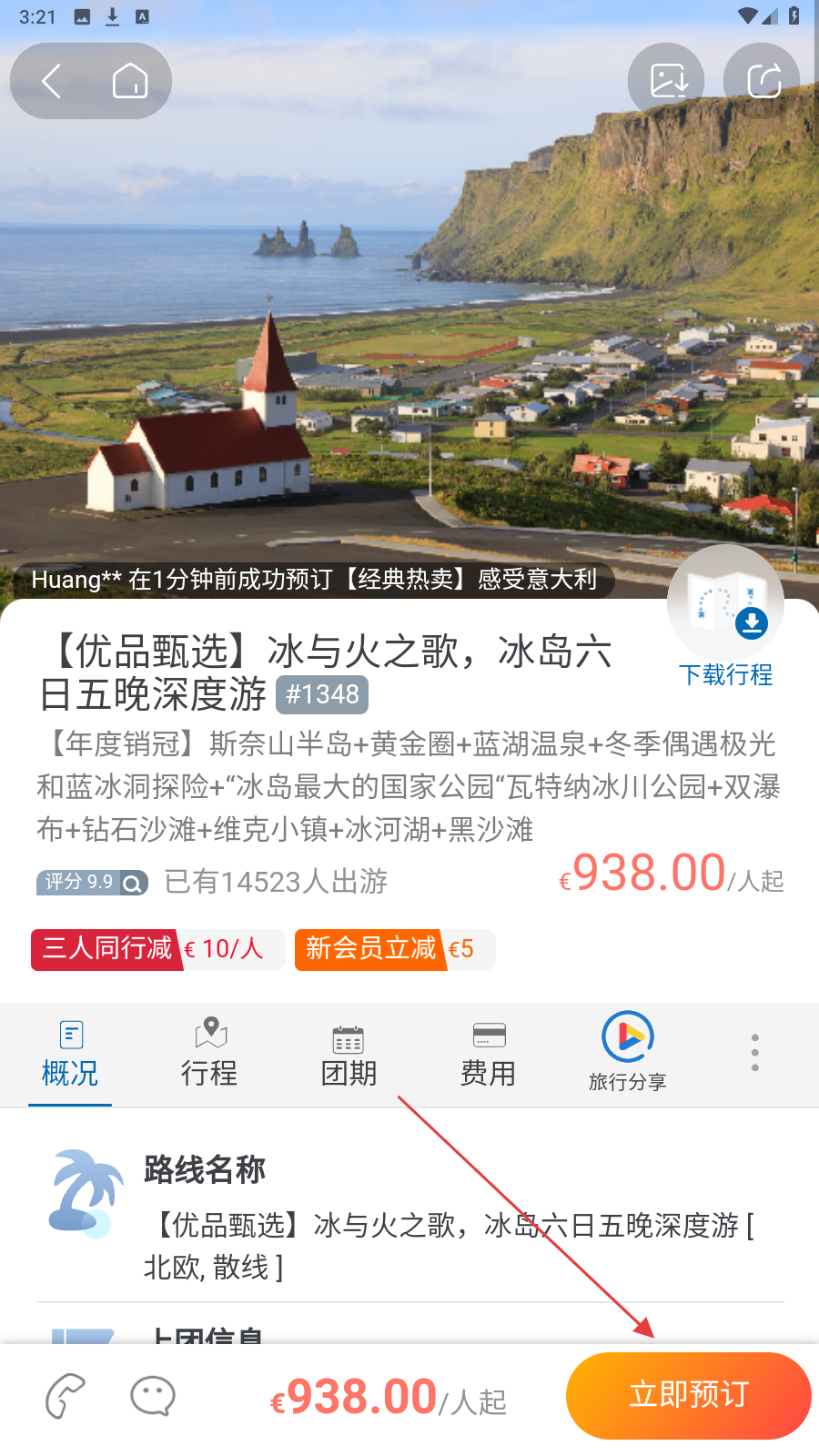Switch to the 行程 tab

click(209, 1054)
